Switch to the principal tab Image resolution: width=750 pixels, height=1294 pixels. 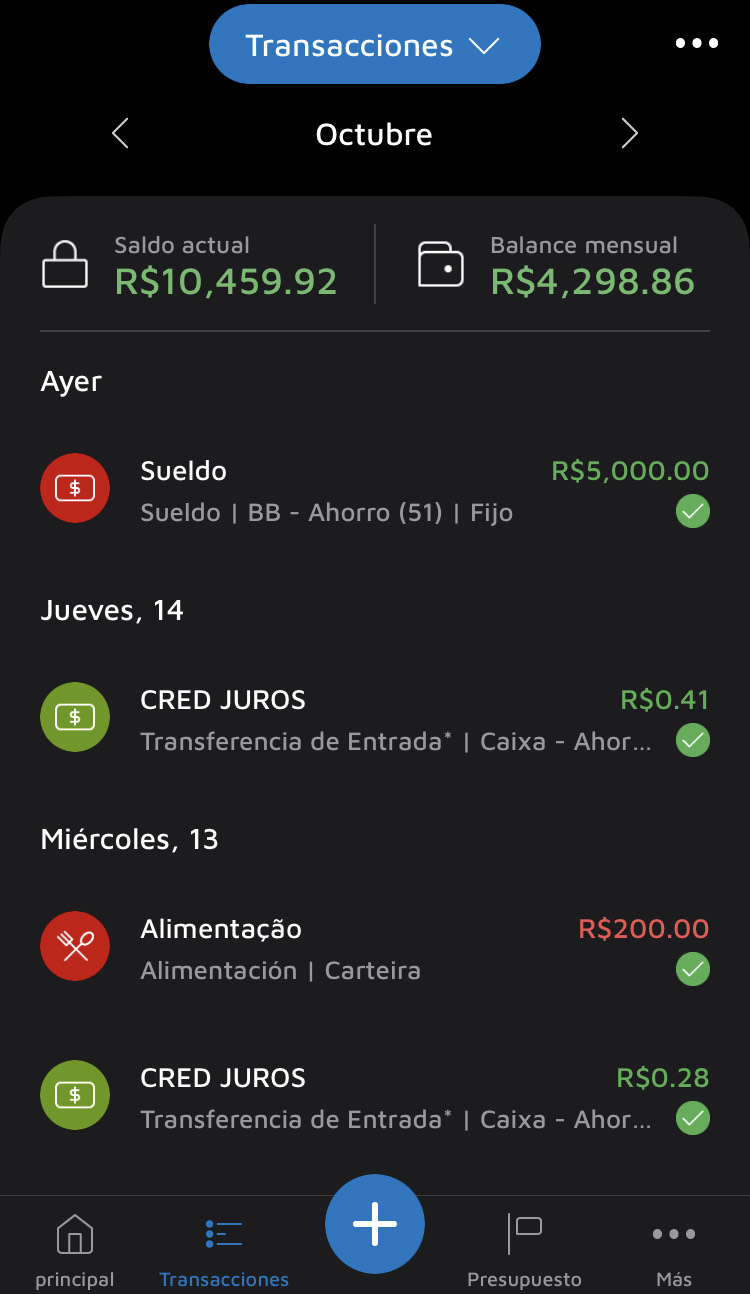point(75,1250)
